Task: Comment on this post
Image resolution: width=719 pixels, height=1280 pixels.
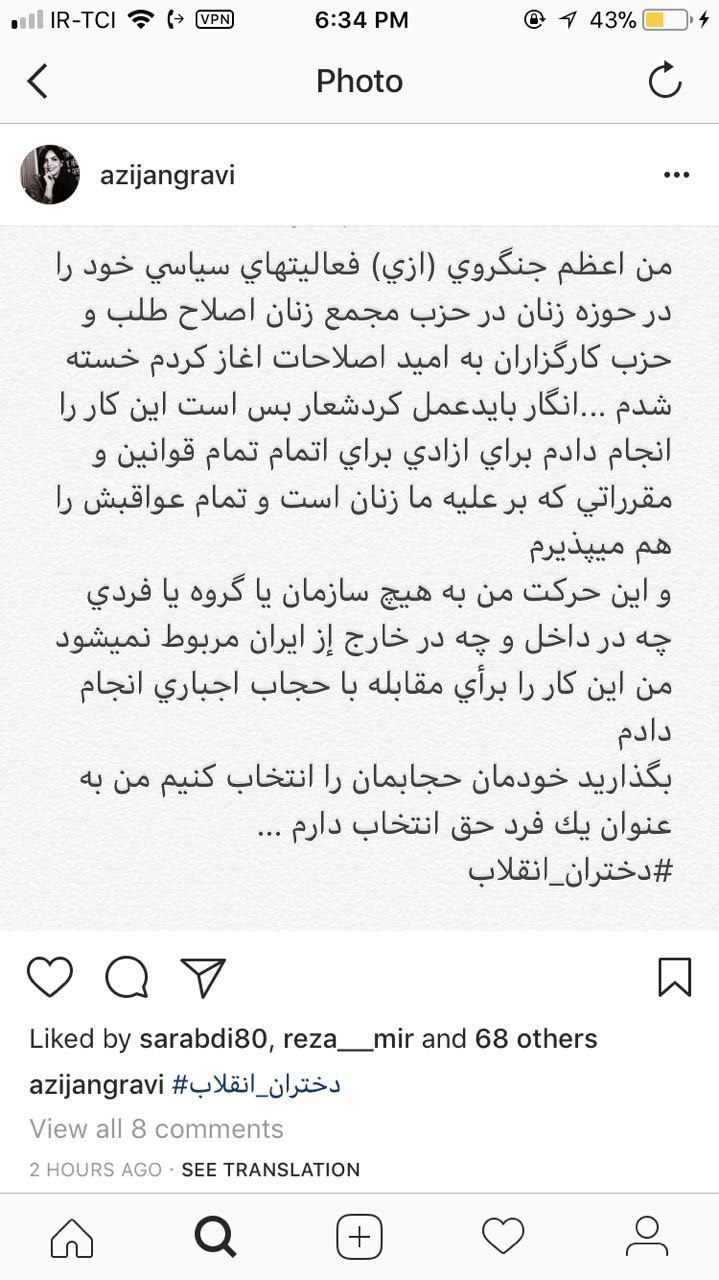Action: tap(127, 977)
